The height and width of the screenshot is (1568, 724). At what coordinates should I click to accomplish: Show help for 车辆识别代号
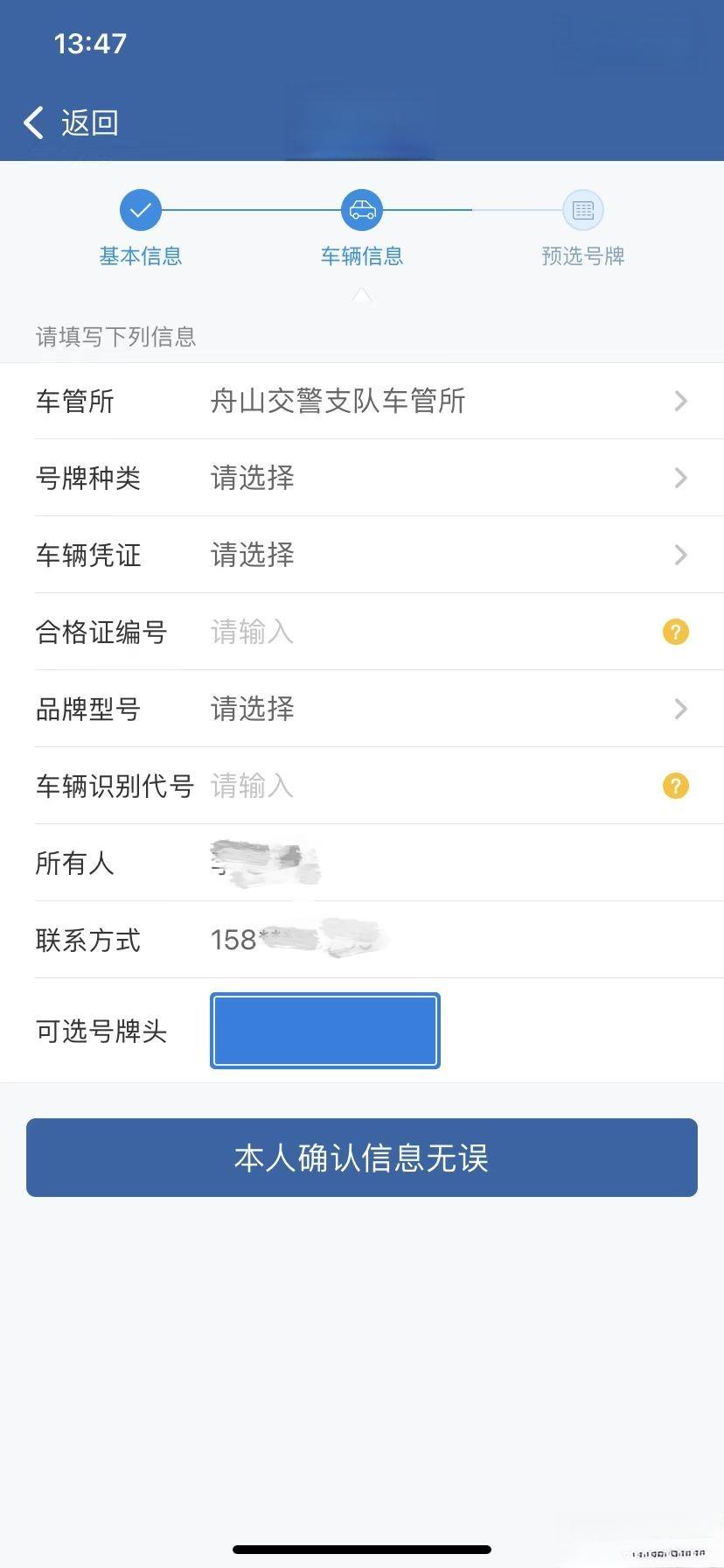coord(675,786)
